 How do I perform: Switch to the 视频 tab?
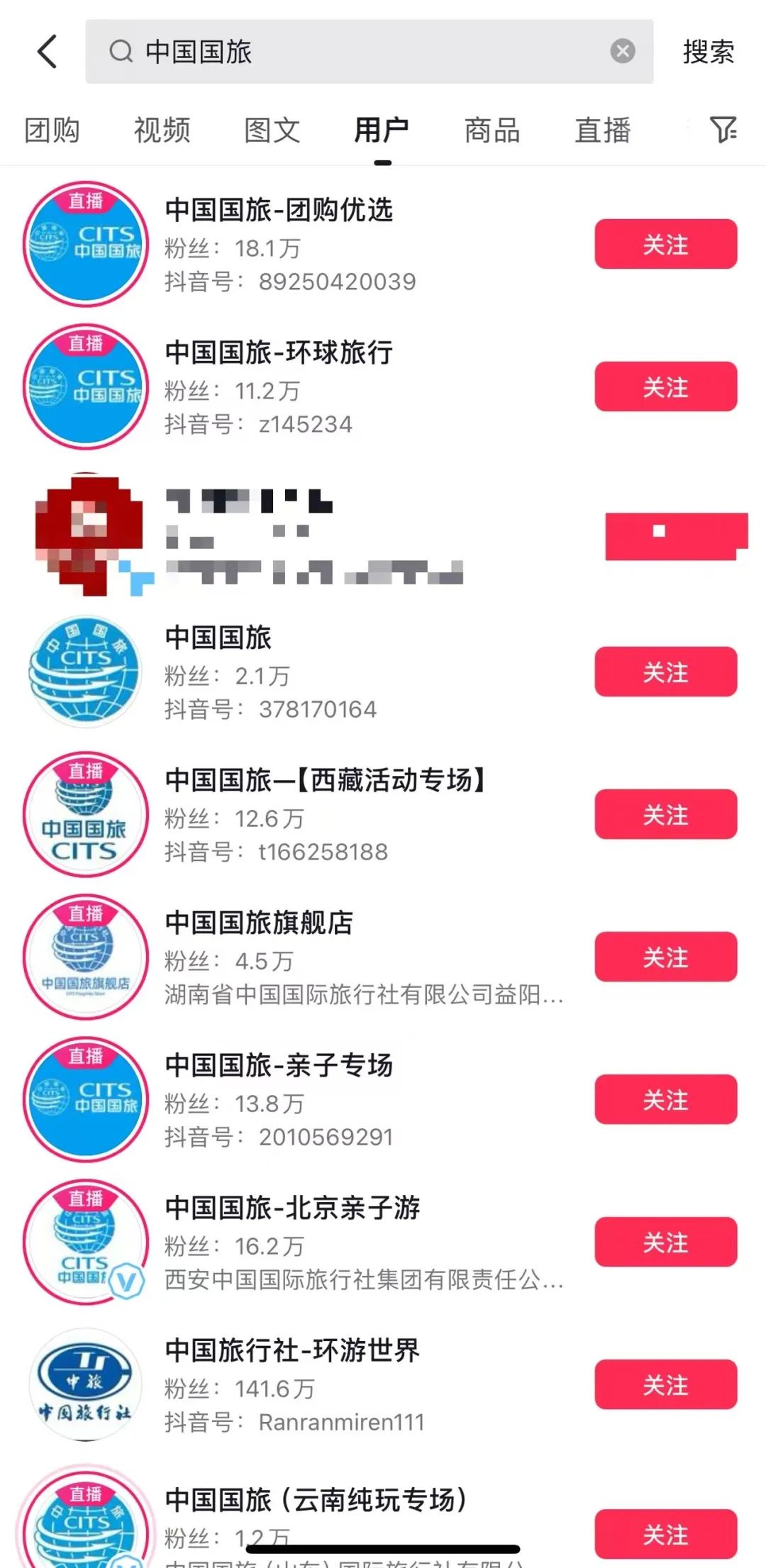[162, 130]
